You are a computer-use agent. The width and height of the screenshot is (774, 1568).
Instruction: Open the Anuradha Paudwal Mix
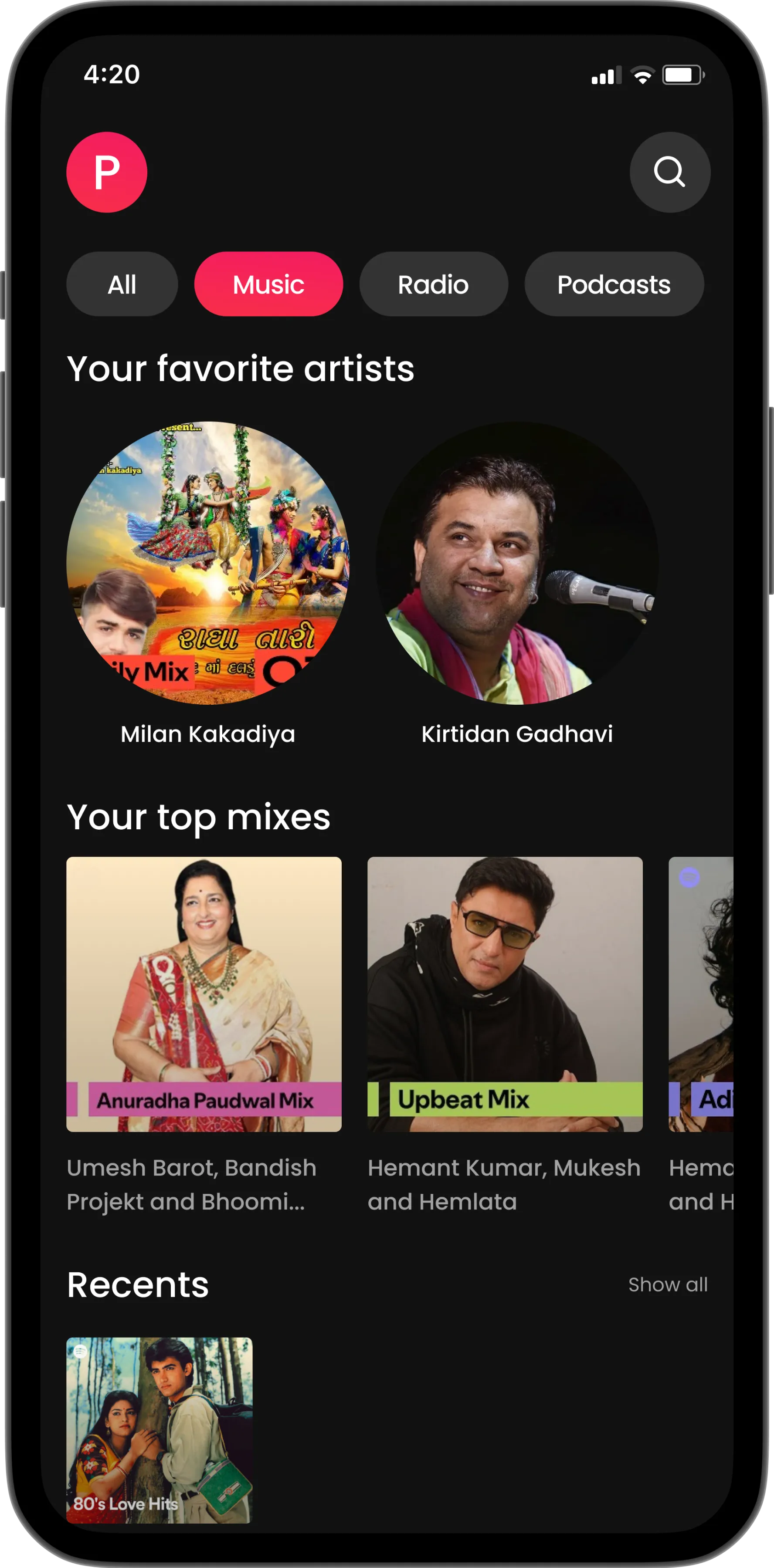[x=204, y=994]
